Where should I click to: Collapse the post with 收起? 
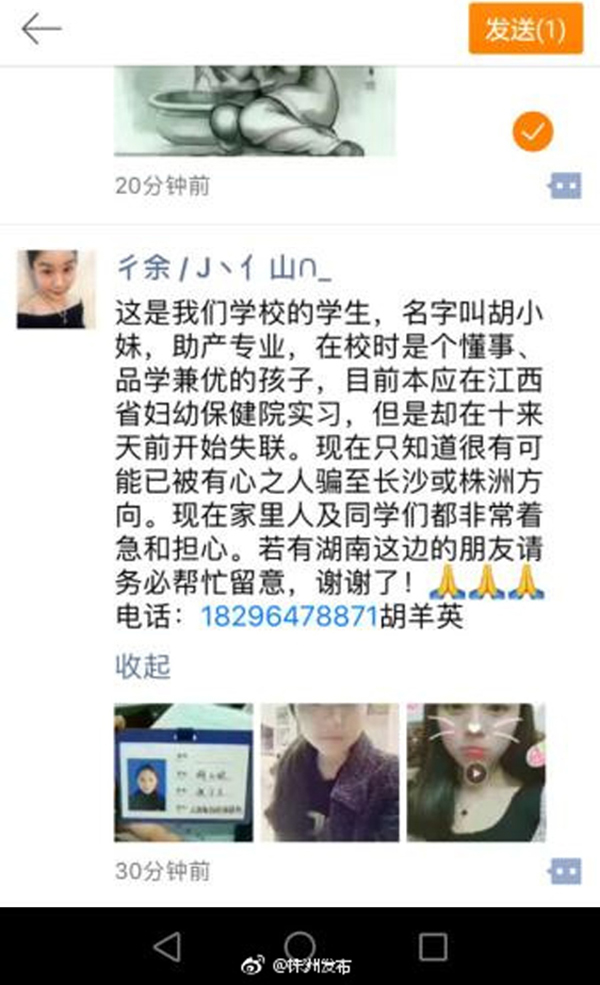(x=142, y=666)
